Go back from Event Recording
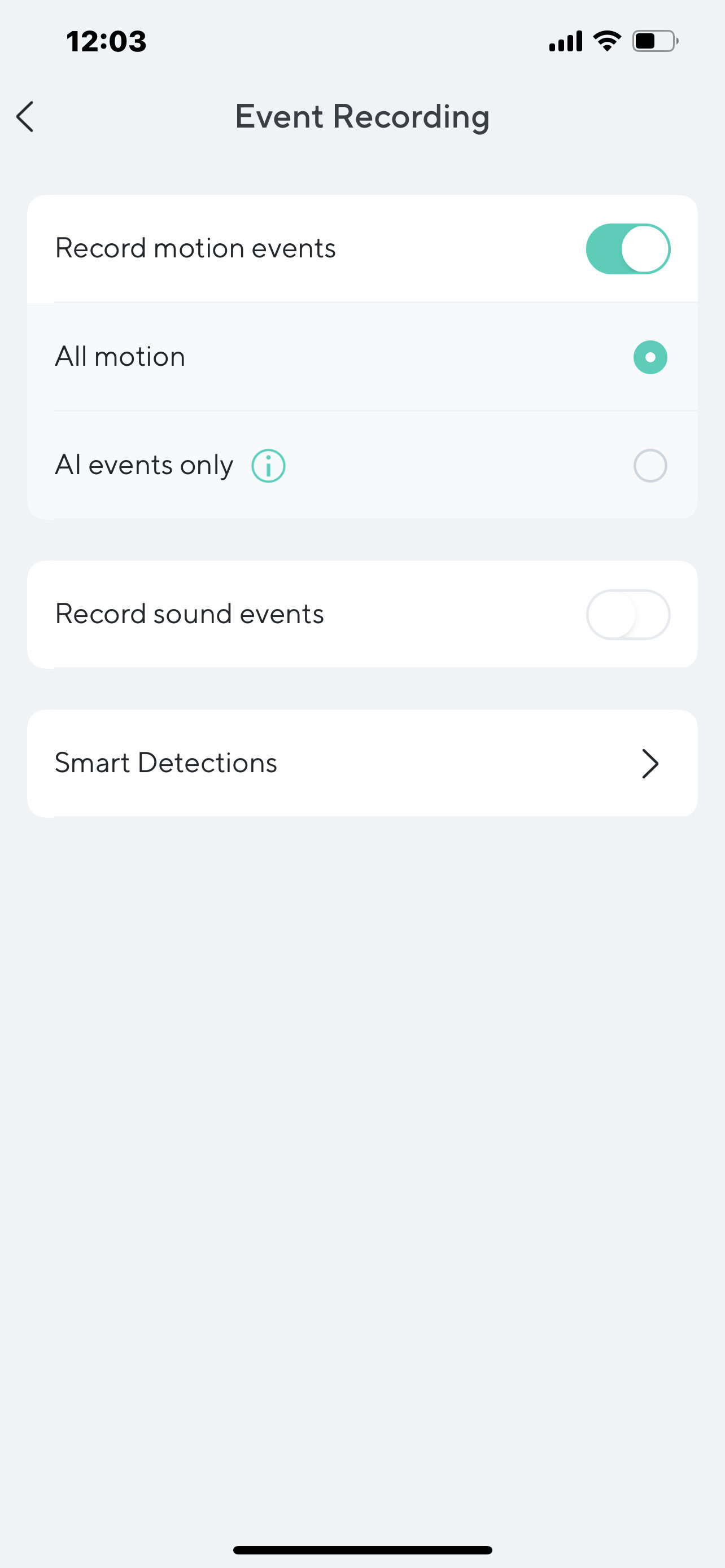 point(25,117)
